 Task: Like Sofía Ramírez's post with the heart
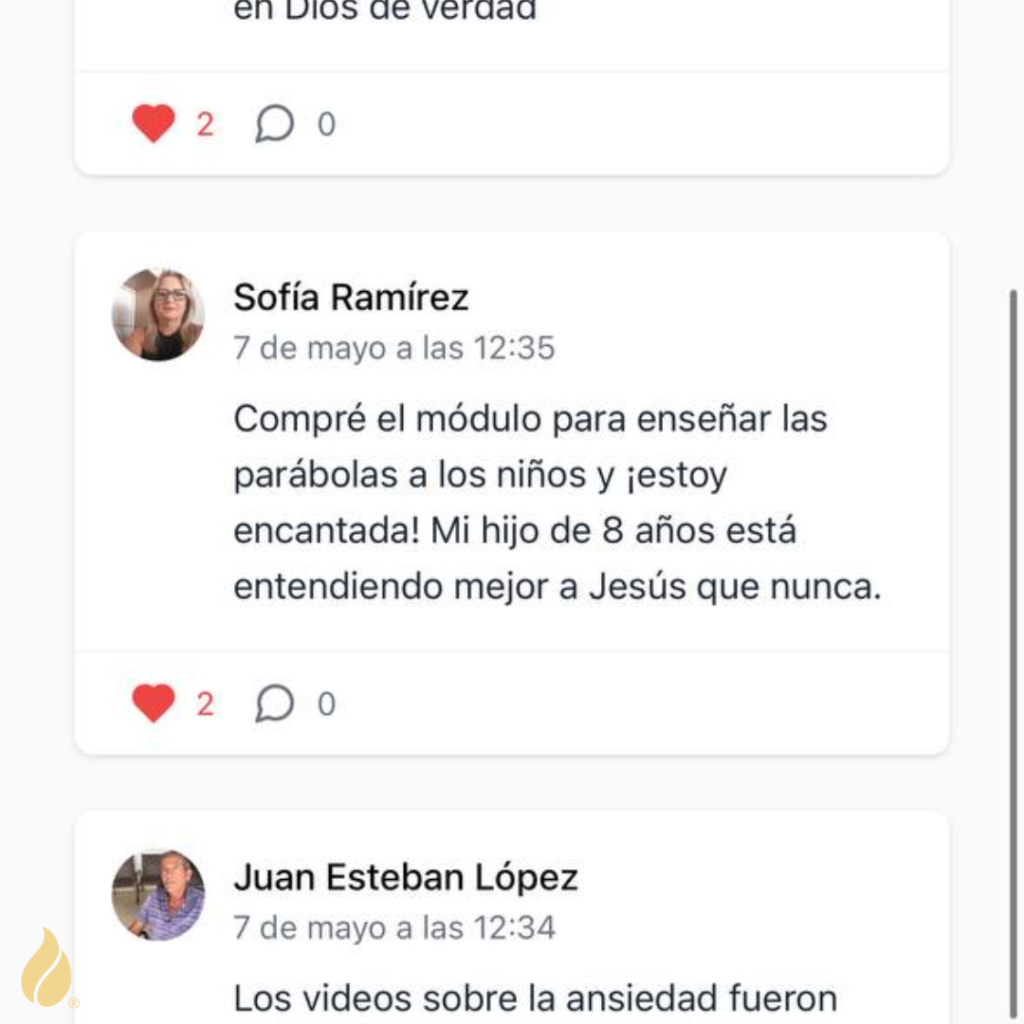click(154, 704)
